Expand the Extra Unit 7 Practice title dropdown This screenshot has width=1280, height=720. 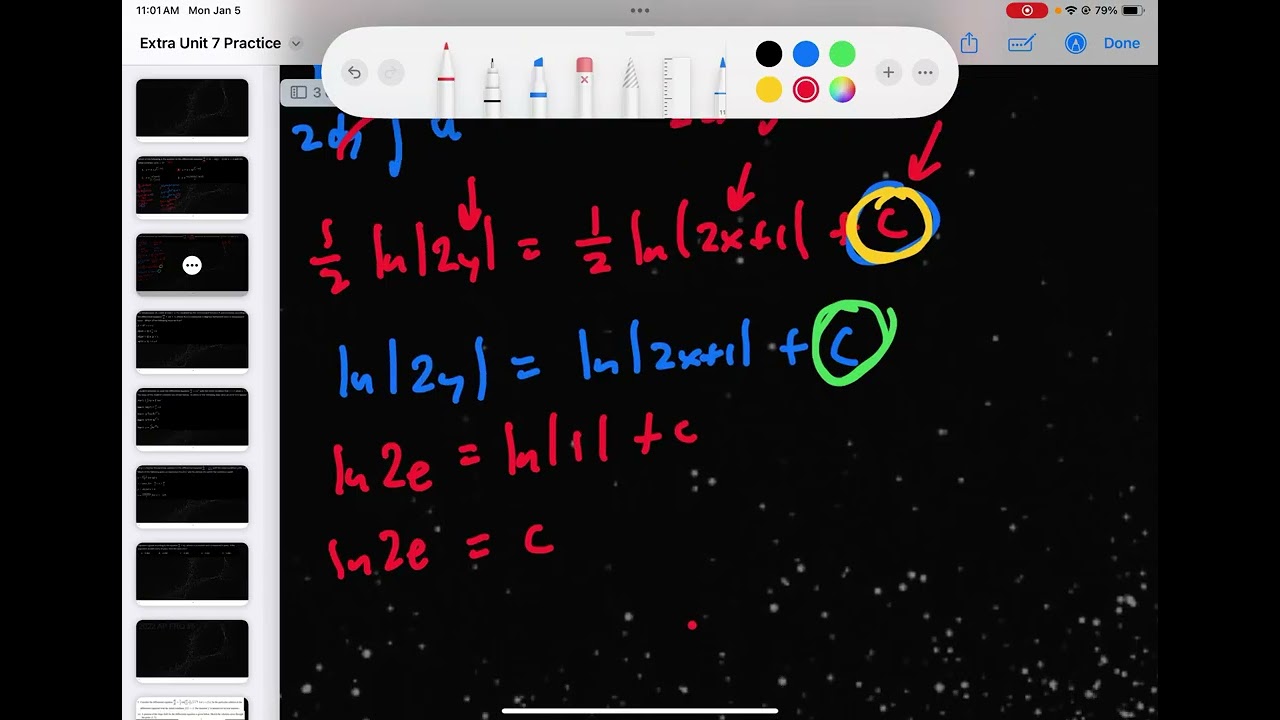[295, 43]
